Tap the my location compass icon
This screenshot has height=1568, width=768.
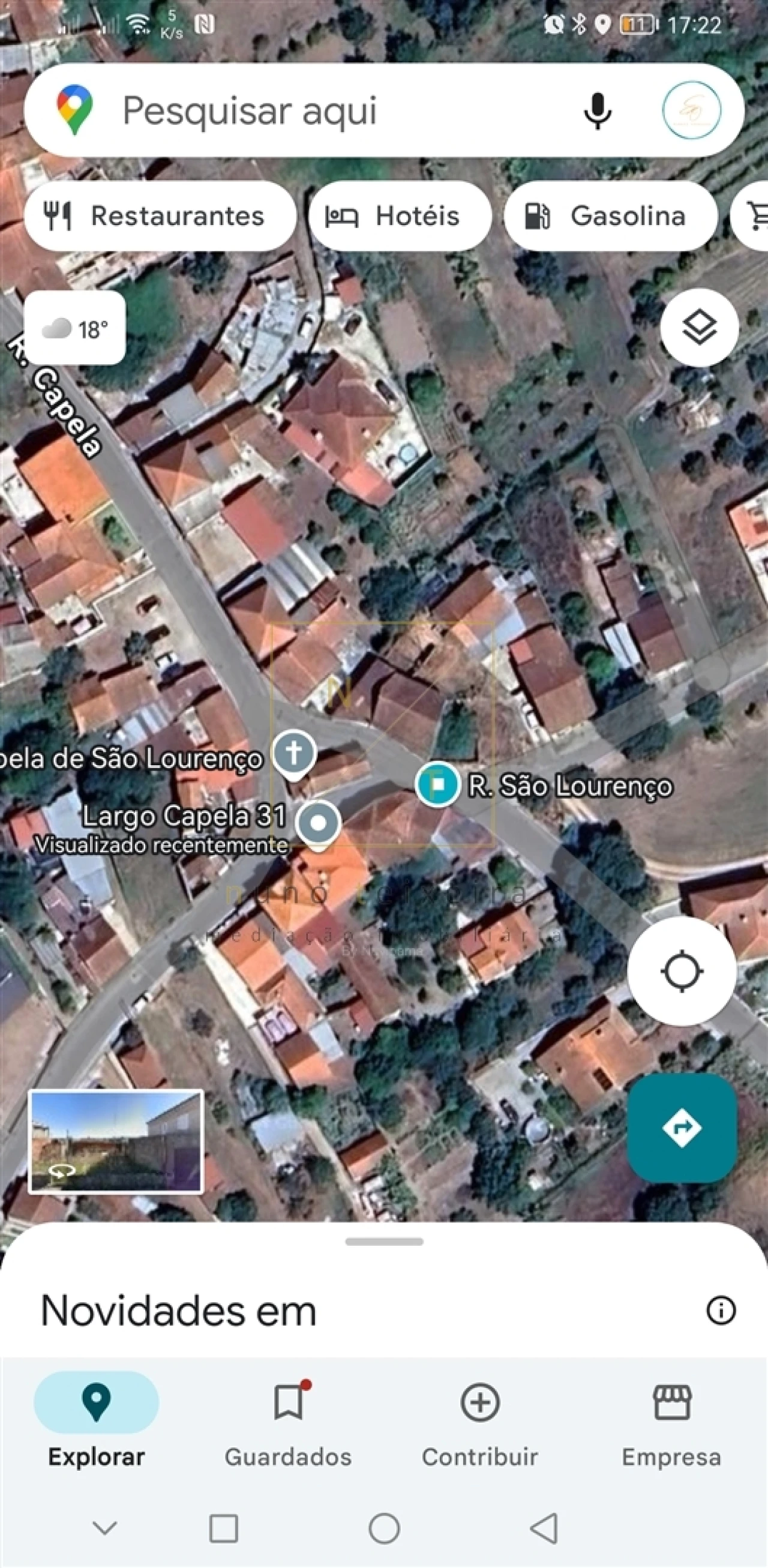683,972
